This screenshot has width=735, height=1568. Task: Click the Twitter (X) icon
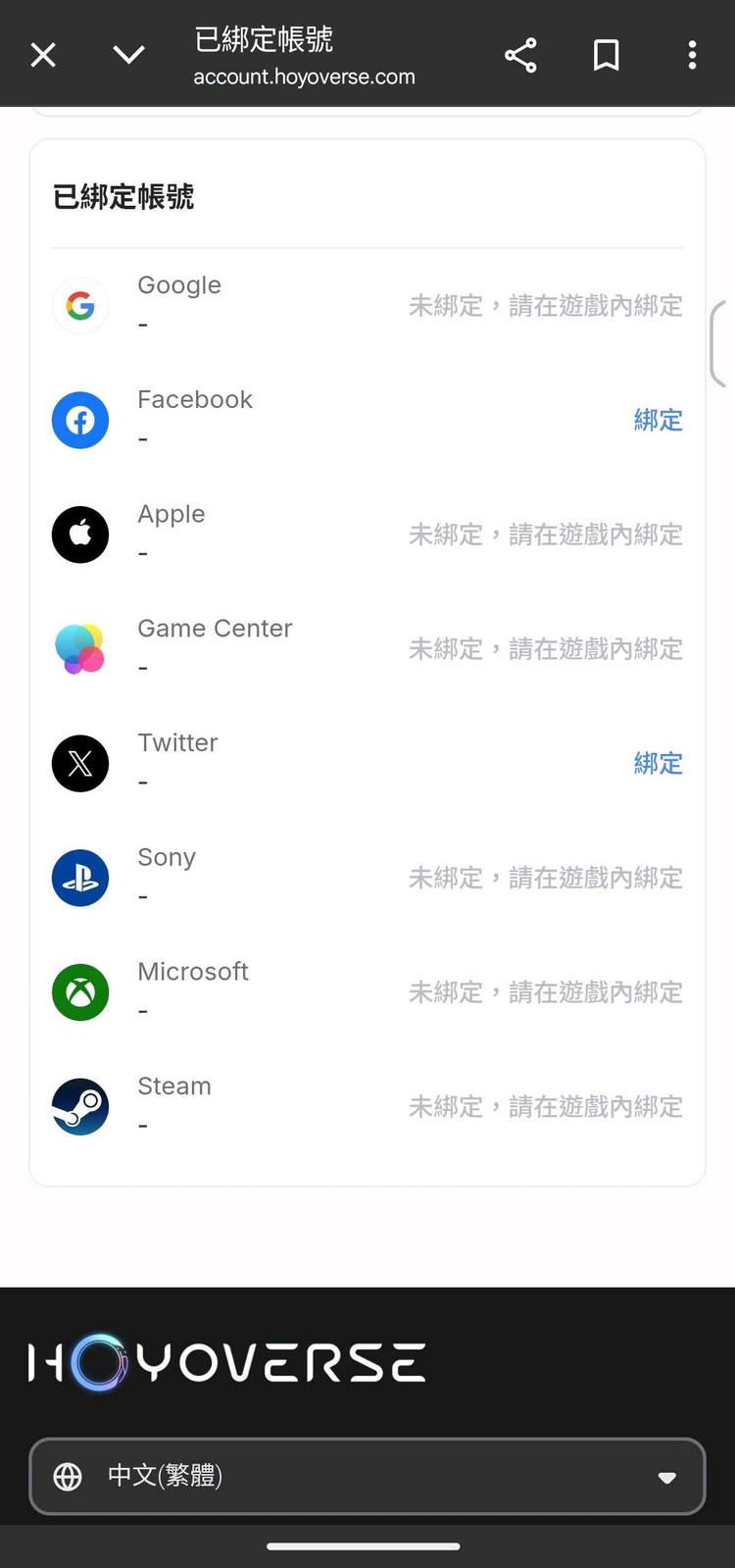coord(80,763)
